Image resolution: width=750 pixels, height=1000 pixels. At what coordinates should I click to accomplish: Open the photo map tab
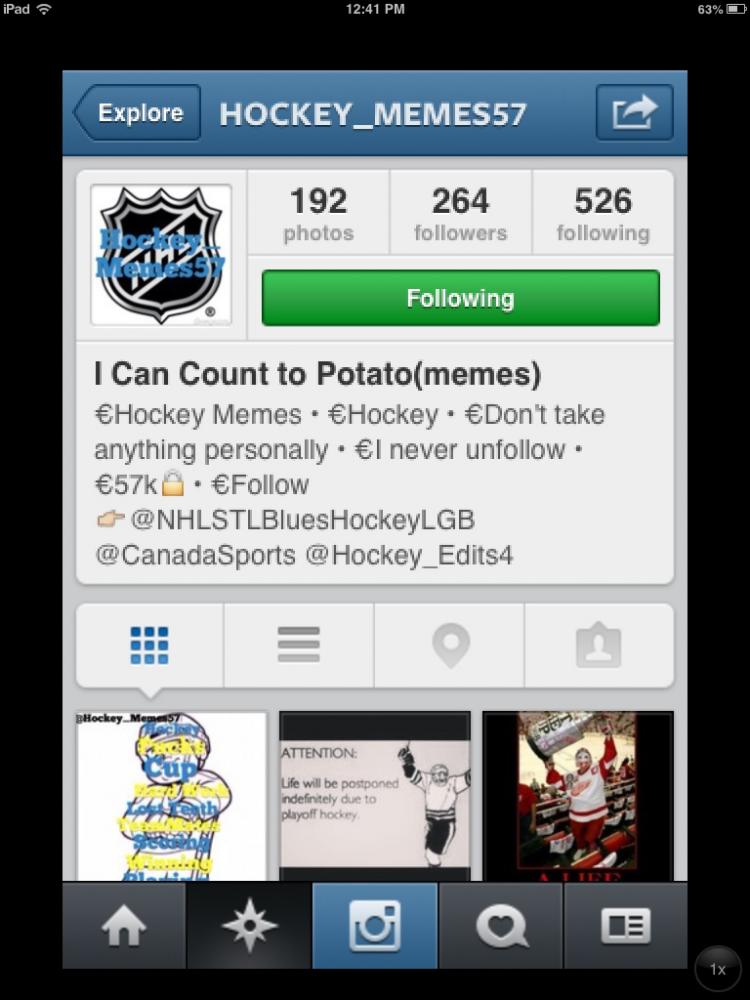[x=450, y=646]
